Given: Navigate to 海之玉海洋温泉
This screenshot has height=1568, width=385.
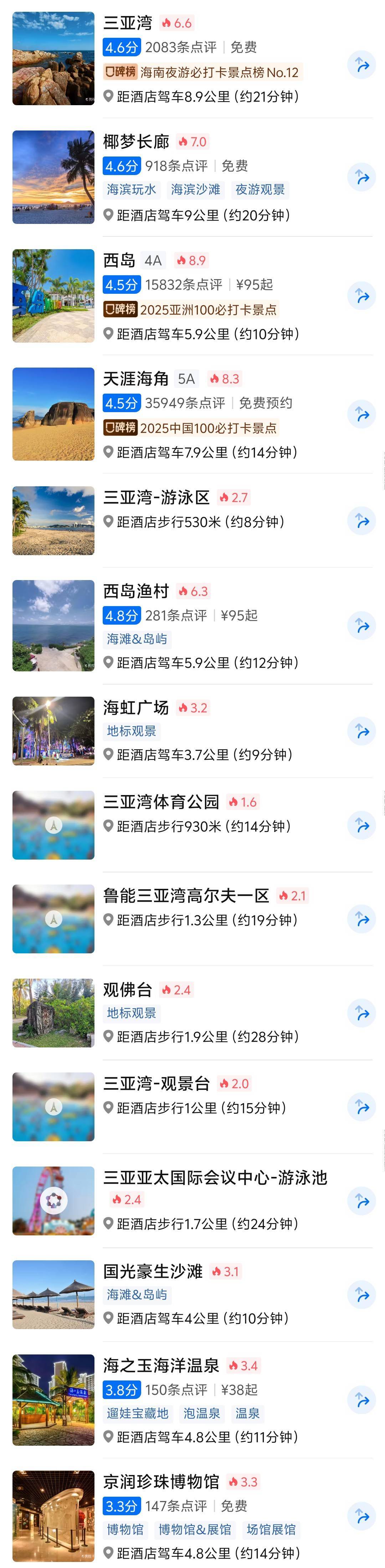Looking at the screenshot, I should coord(362,1400).
